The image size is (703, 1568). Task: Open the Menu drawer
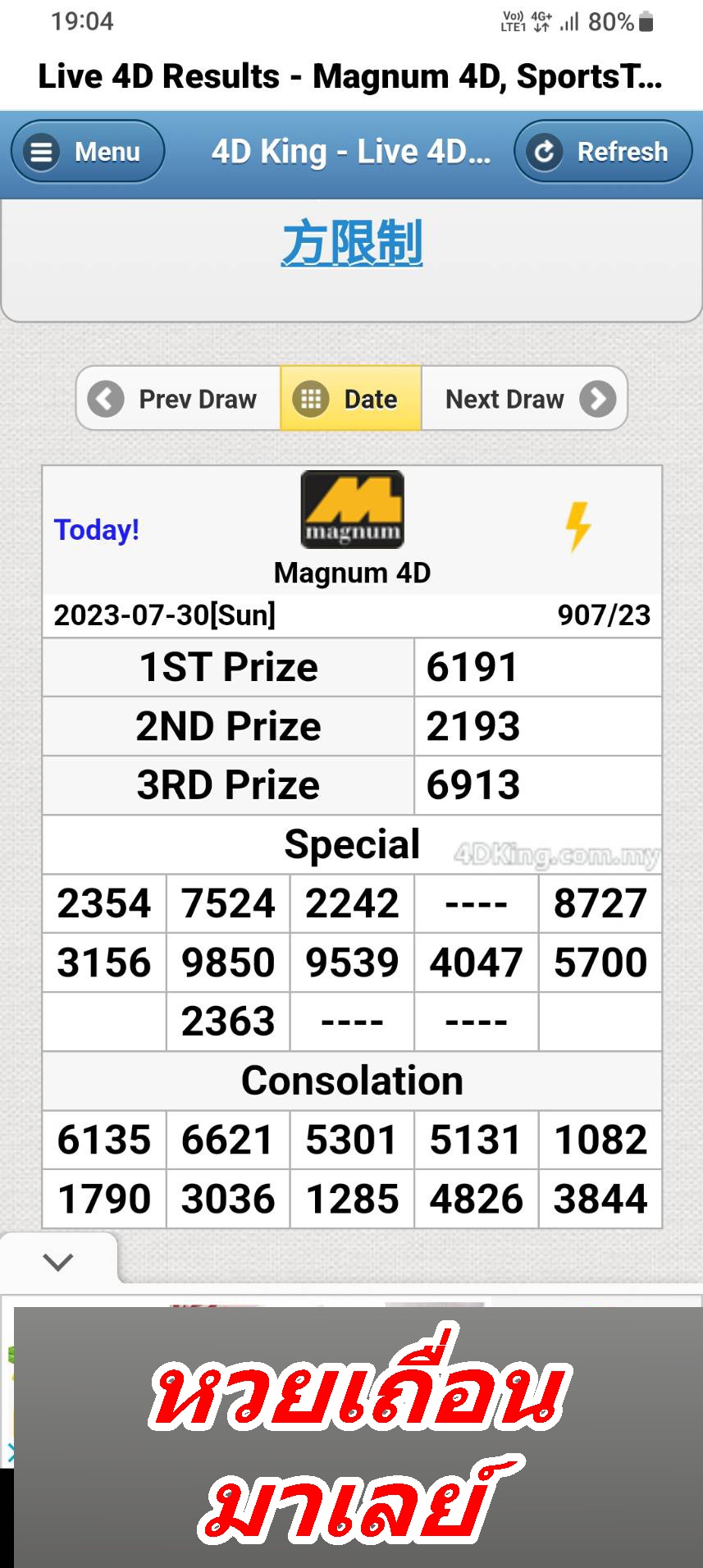[88, 152]
